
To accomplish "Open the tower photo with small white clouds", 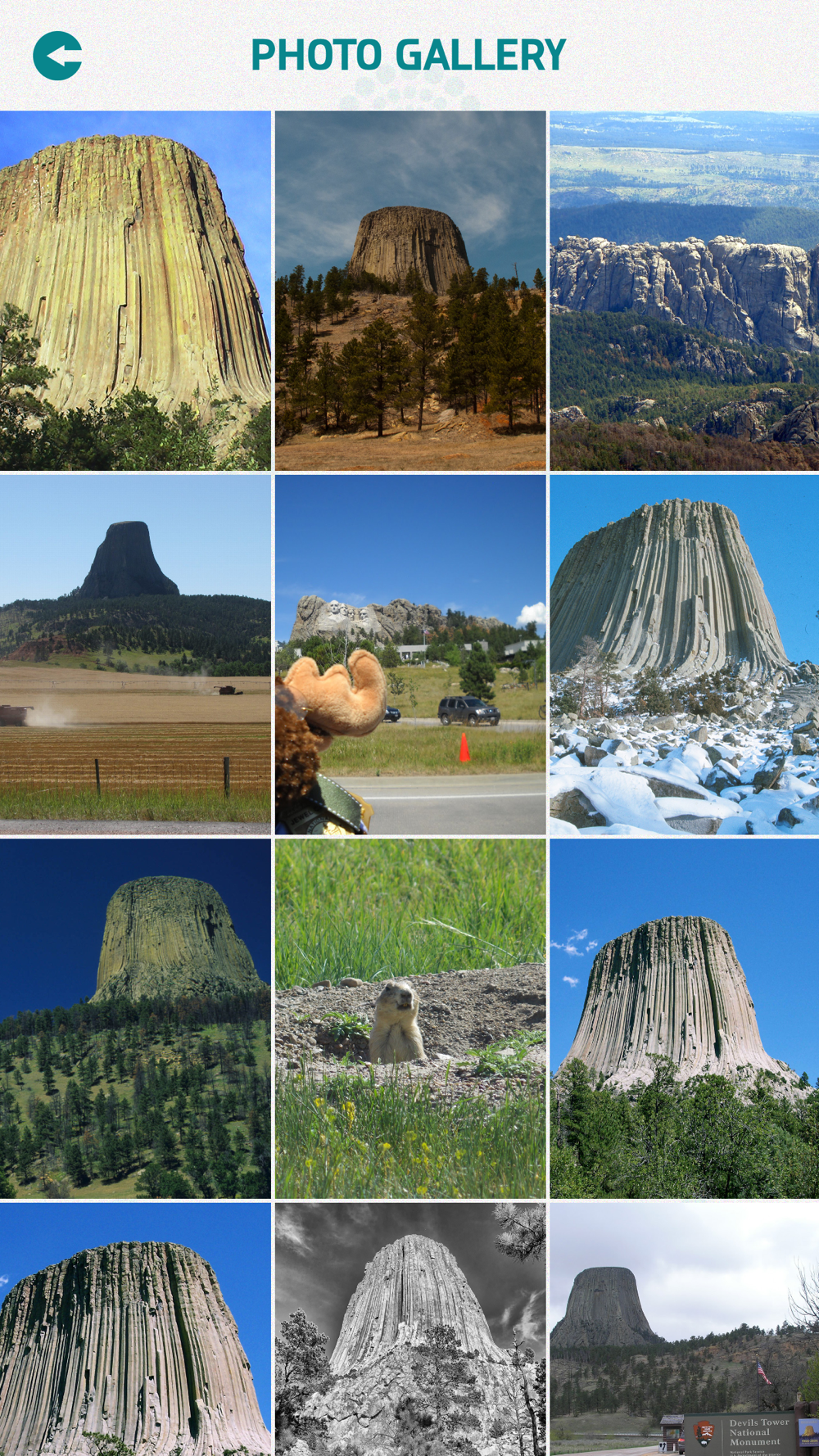I will (685, 1019).
